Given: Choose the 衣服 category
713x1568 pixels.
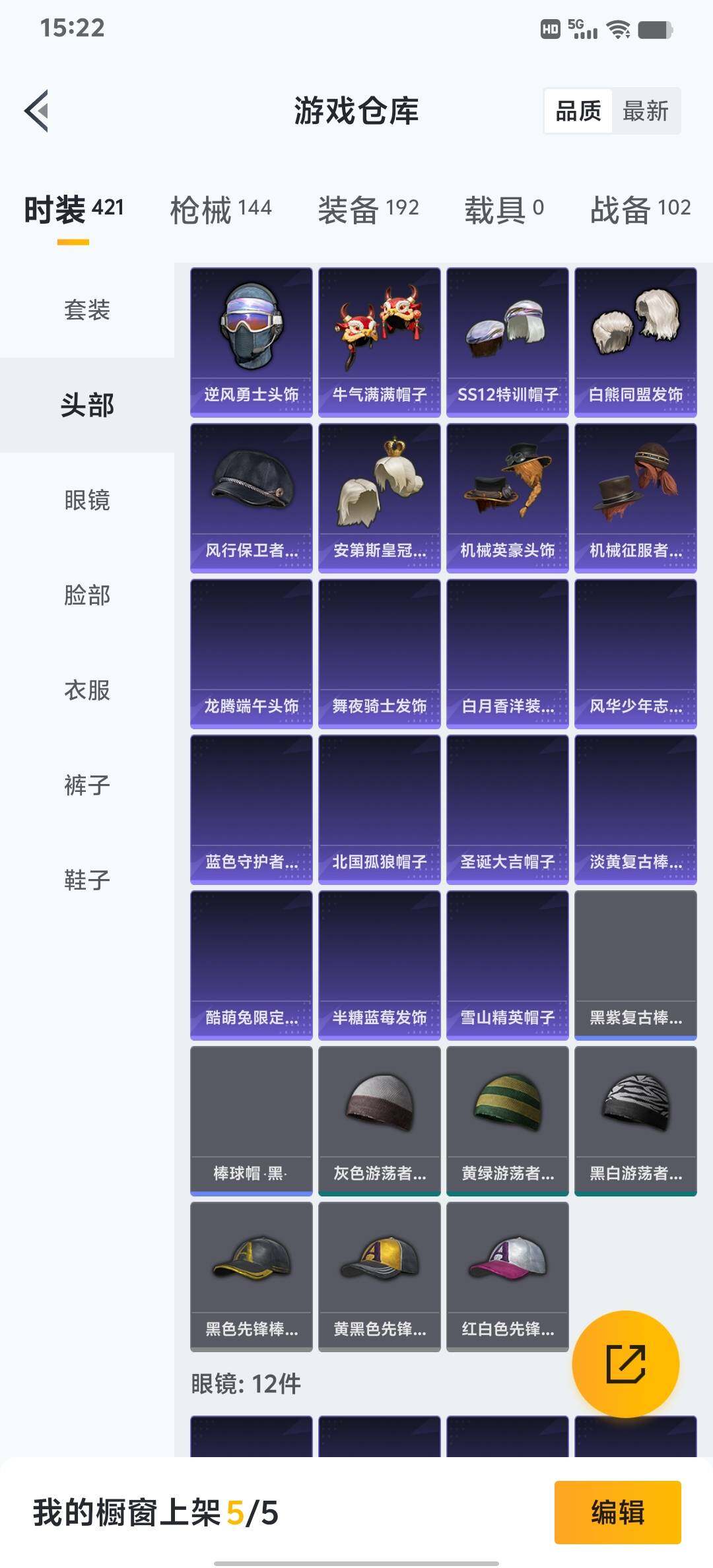Looking at the screenshot, I should click(x=87, y=690).
